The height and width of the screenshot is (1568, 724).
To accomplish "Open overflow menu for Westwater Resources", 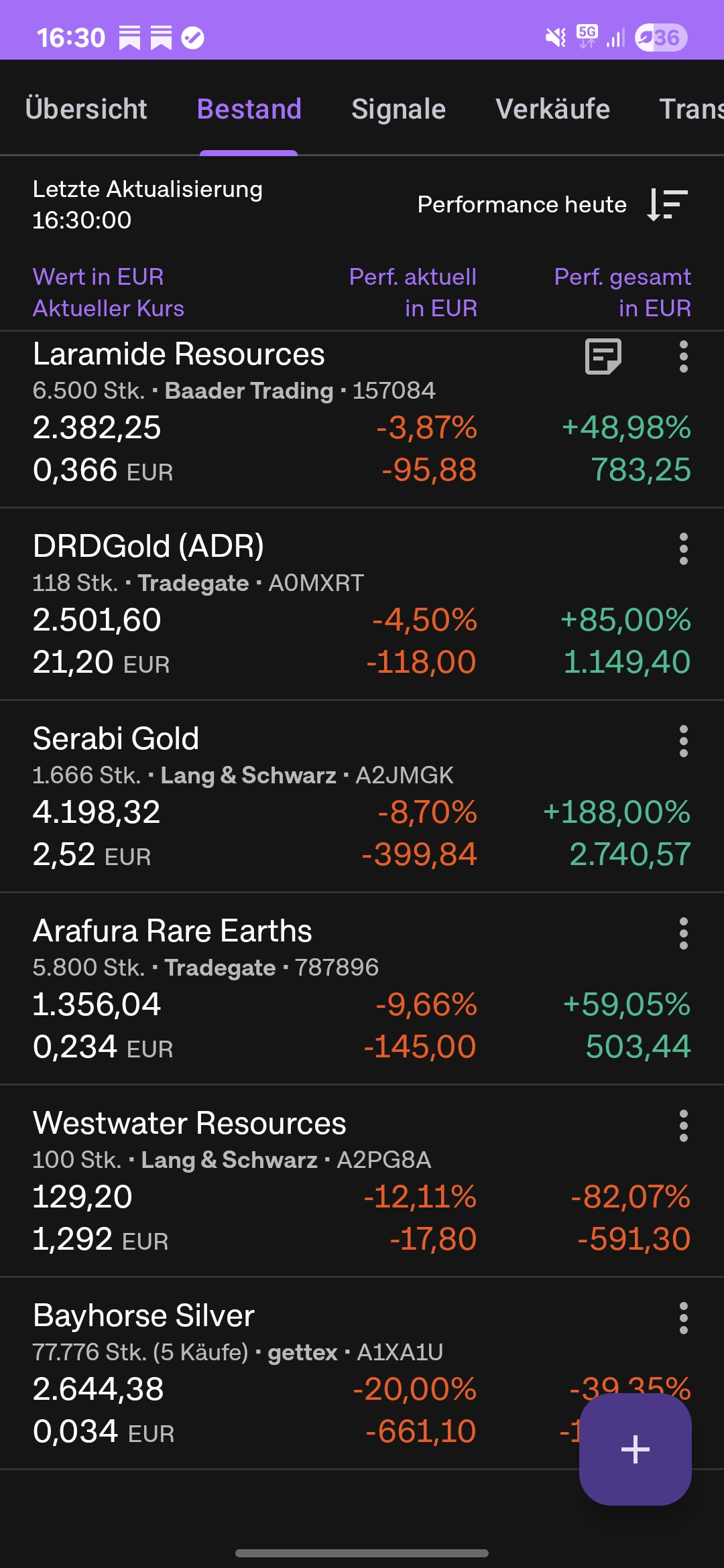I will click(683, 1126).
